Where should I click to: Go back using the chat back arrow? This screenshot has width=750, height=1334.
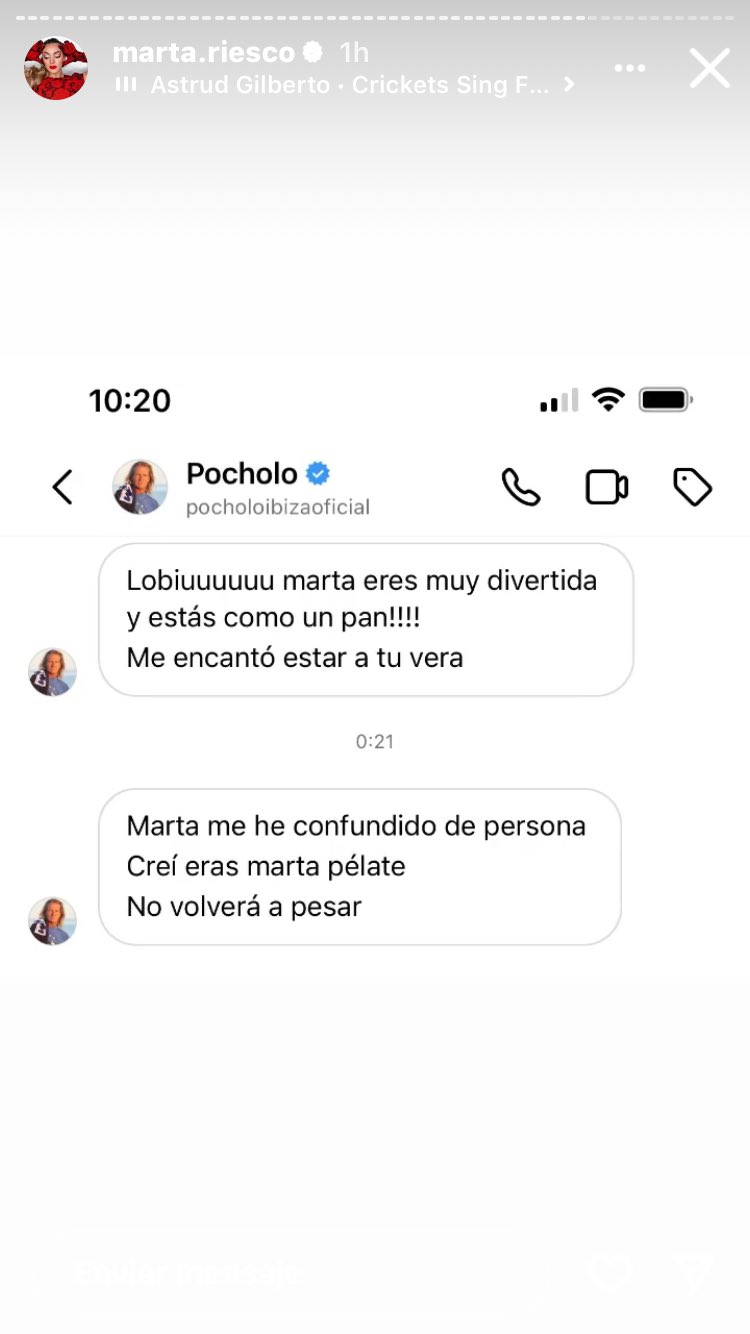pos(62,487)
